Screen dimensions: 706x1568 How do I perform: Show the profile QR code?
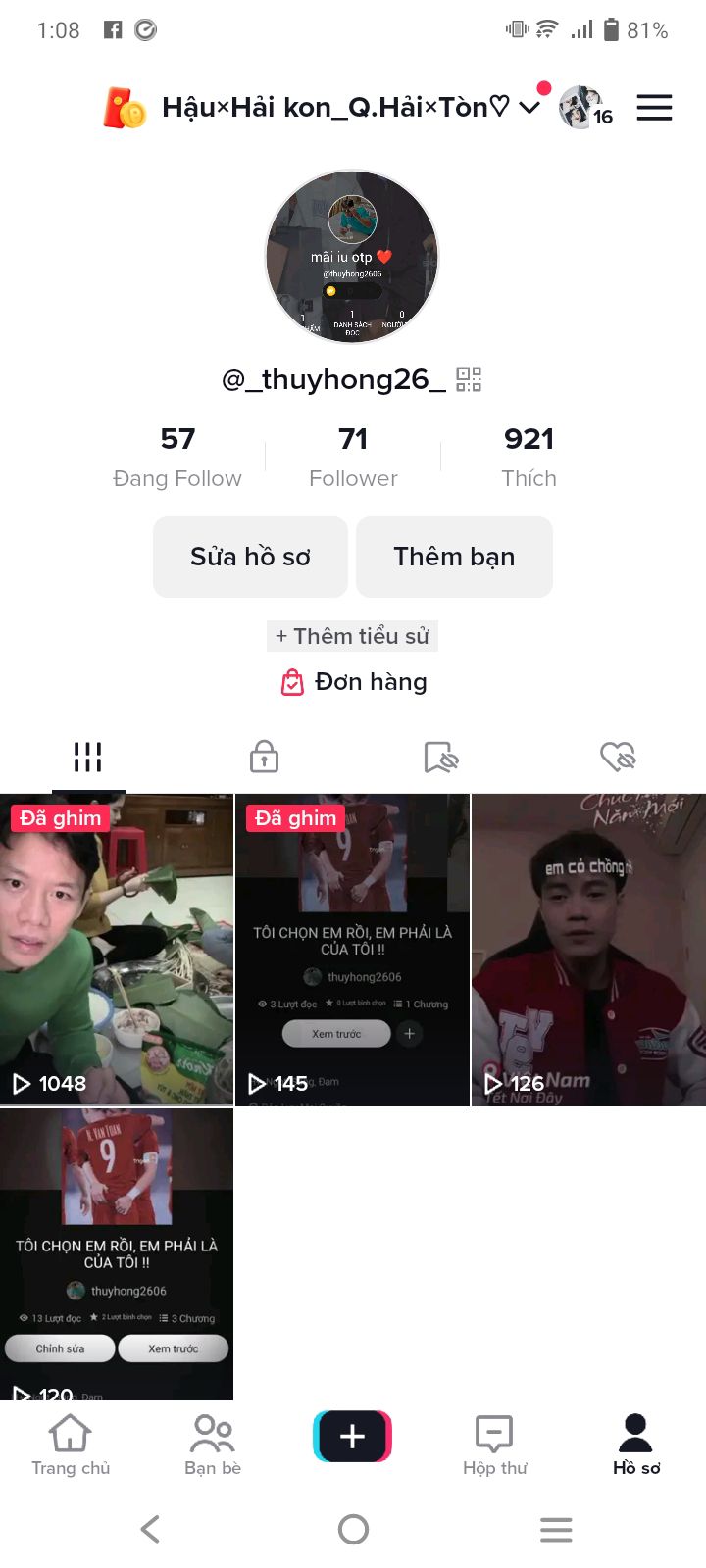click(x=469, y=379)
